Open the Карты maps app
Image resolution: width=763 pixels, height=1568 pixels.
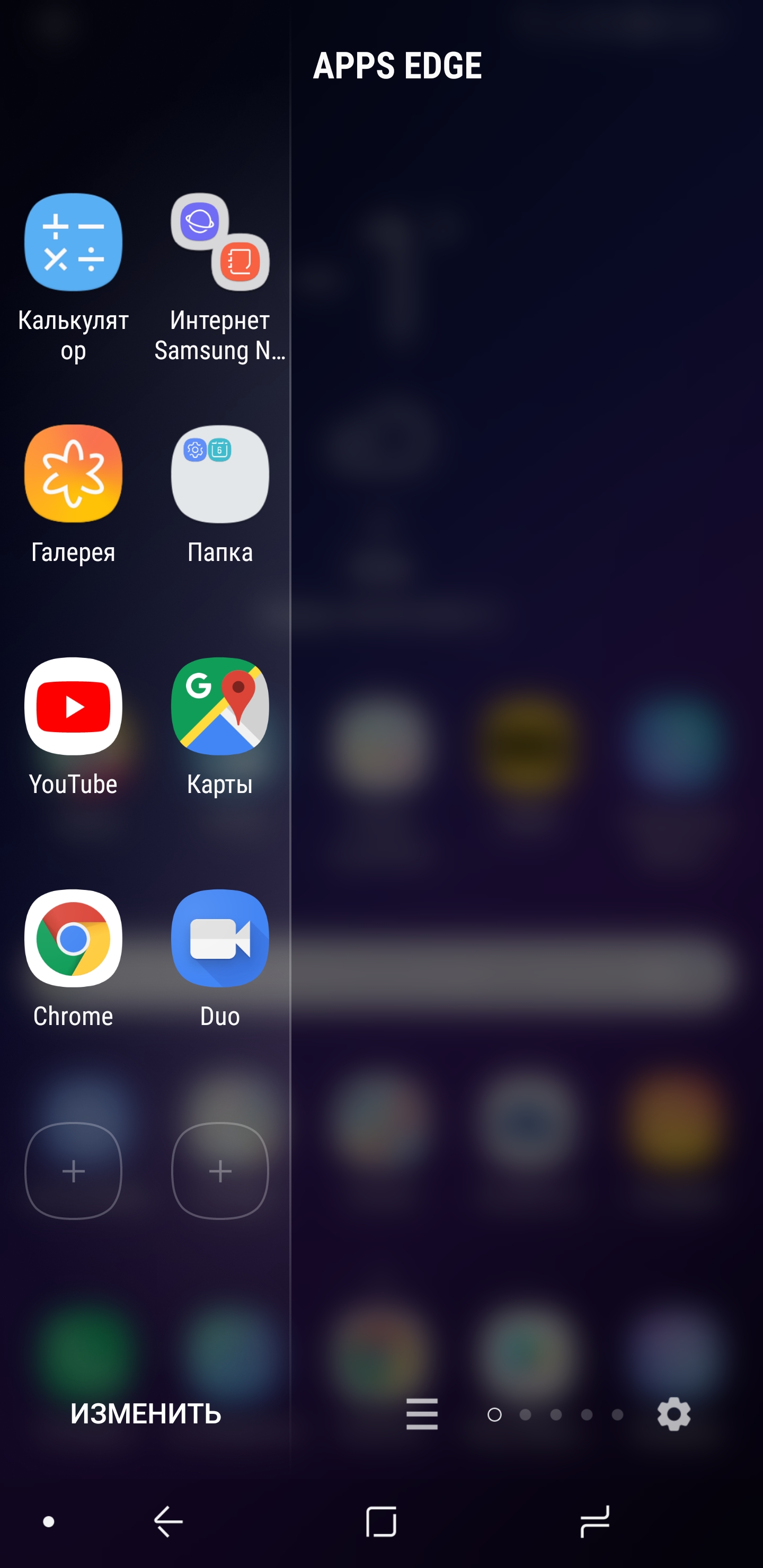point(220,706)
